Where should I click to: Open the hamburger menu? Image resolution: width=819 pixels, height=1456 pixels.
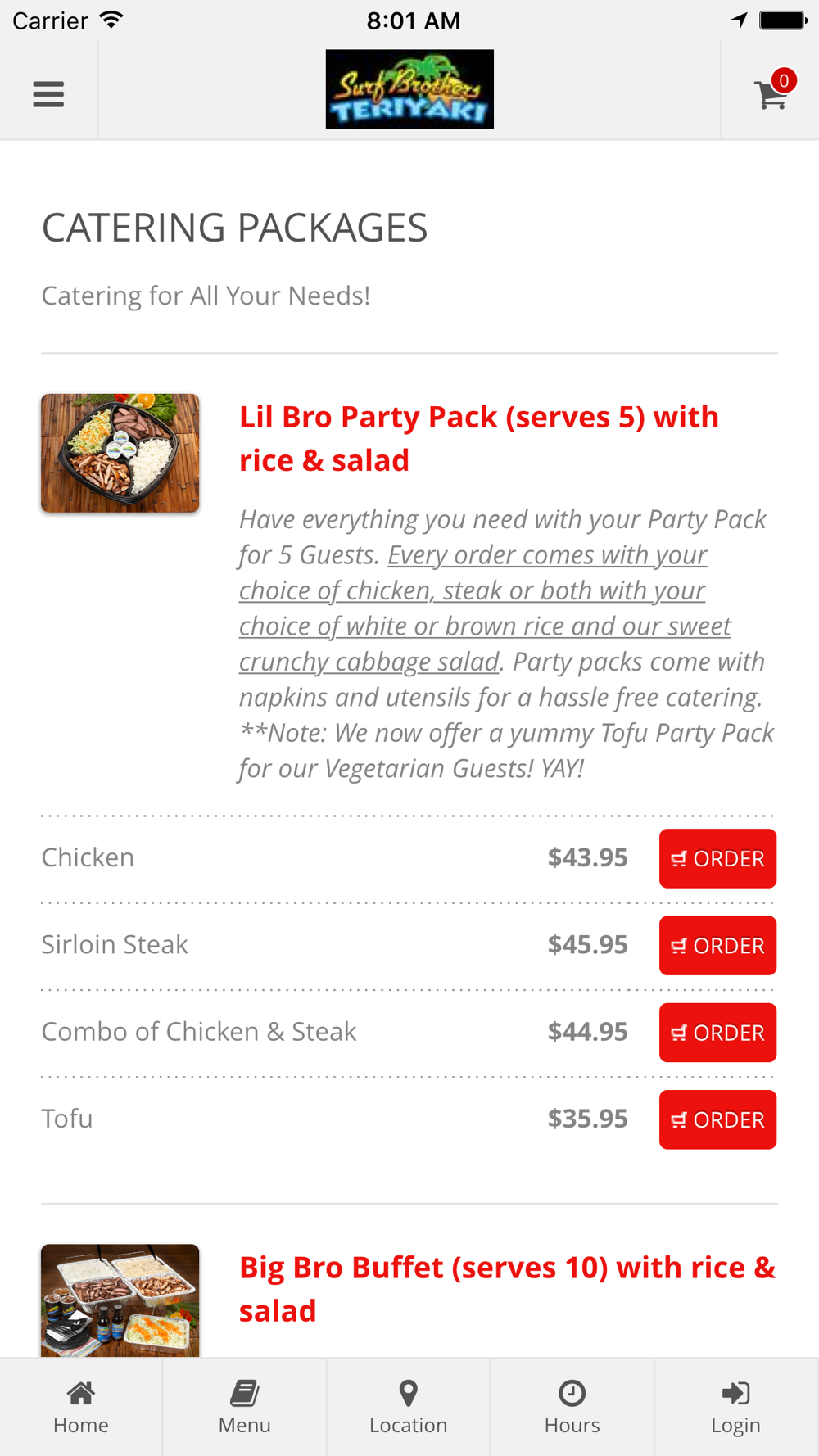[x=48, y=94]
